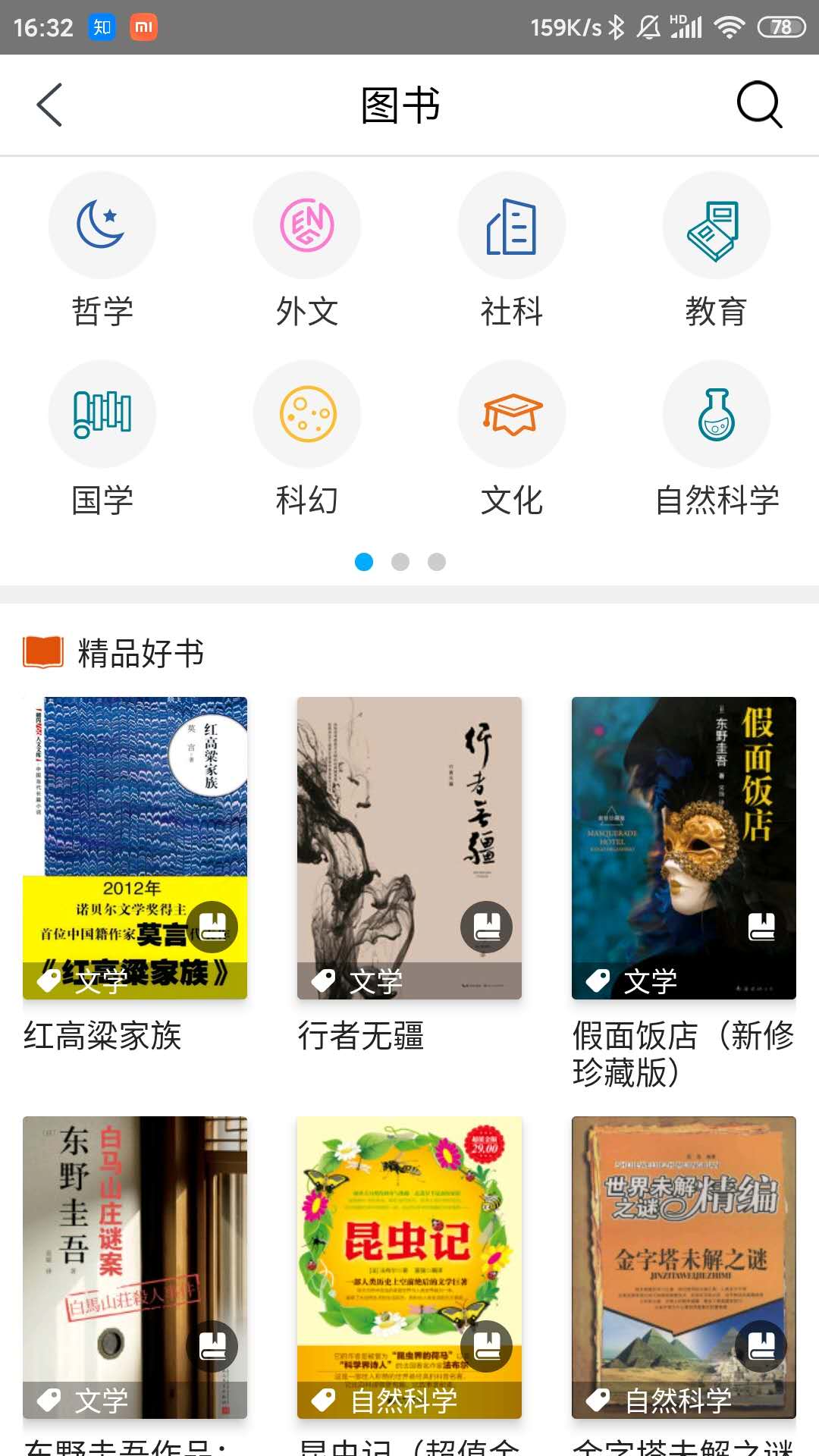Screen dimensions: 819x1456
Task: Select the 社科 (Social Science) category icon
Action: (512, 225)
